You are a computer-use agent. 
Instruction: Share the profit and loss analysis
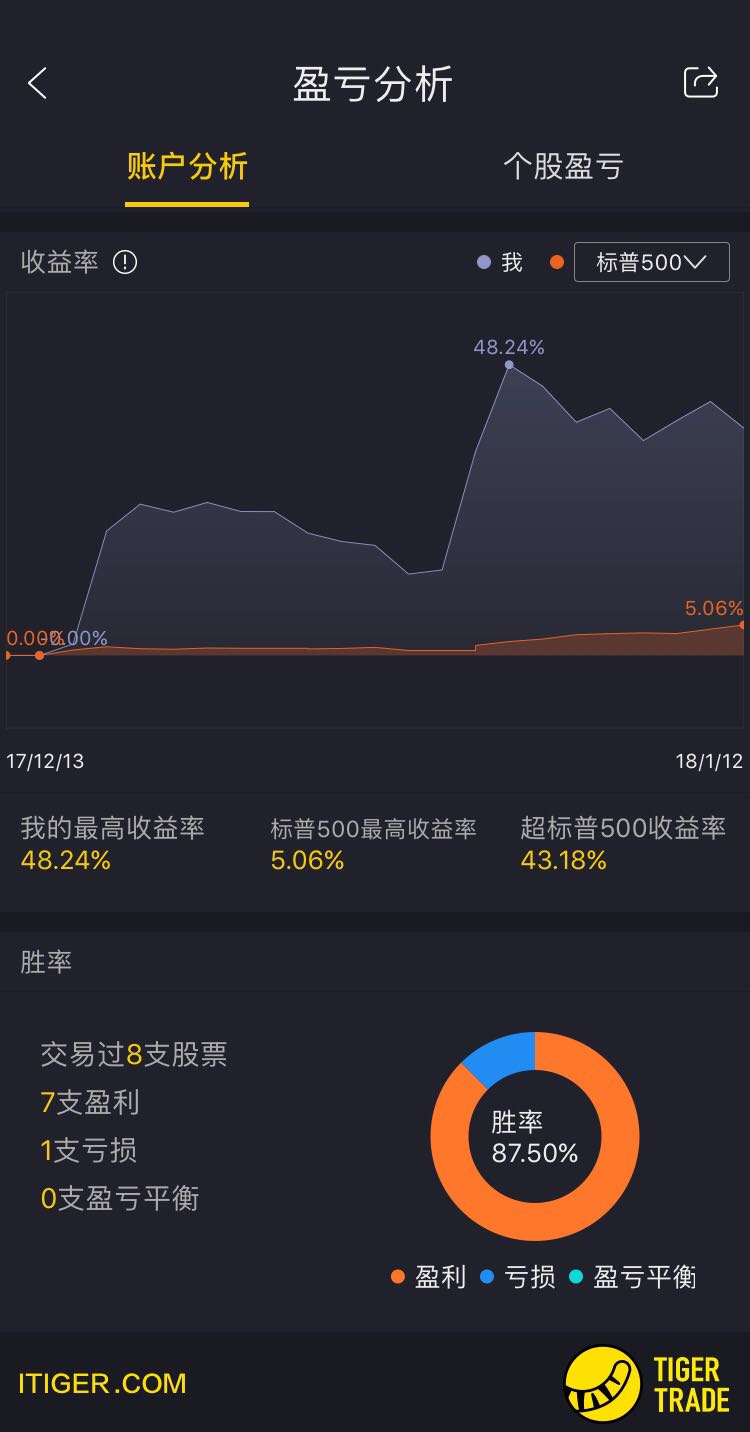pos(701,82)
